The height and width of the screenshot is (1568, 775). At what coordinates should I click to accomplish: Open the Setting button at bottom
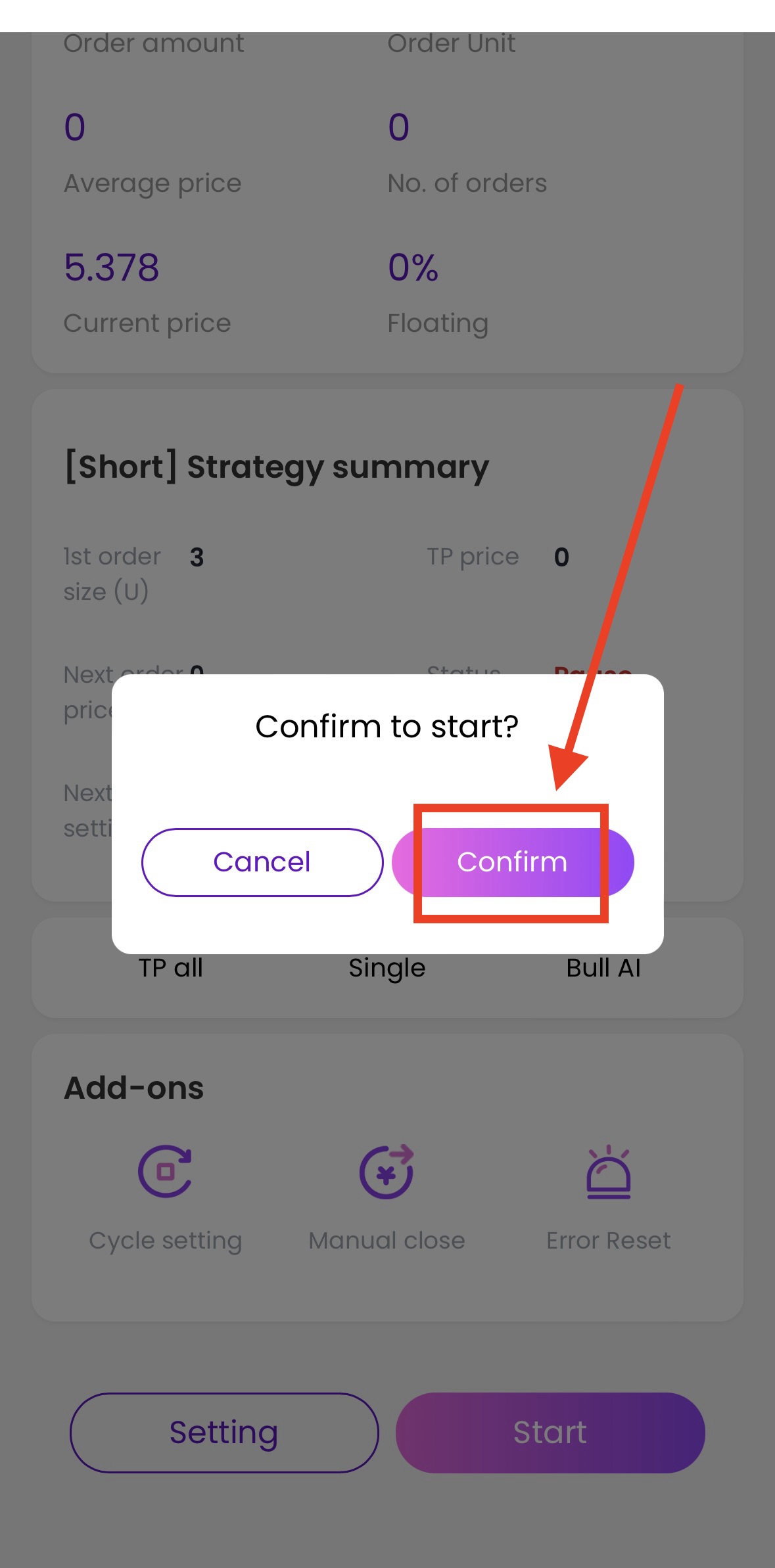tap(224, 1433)
